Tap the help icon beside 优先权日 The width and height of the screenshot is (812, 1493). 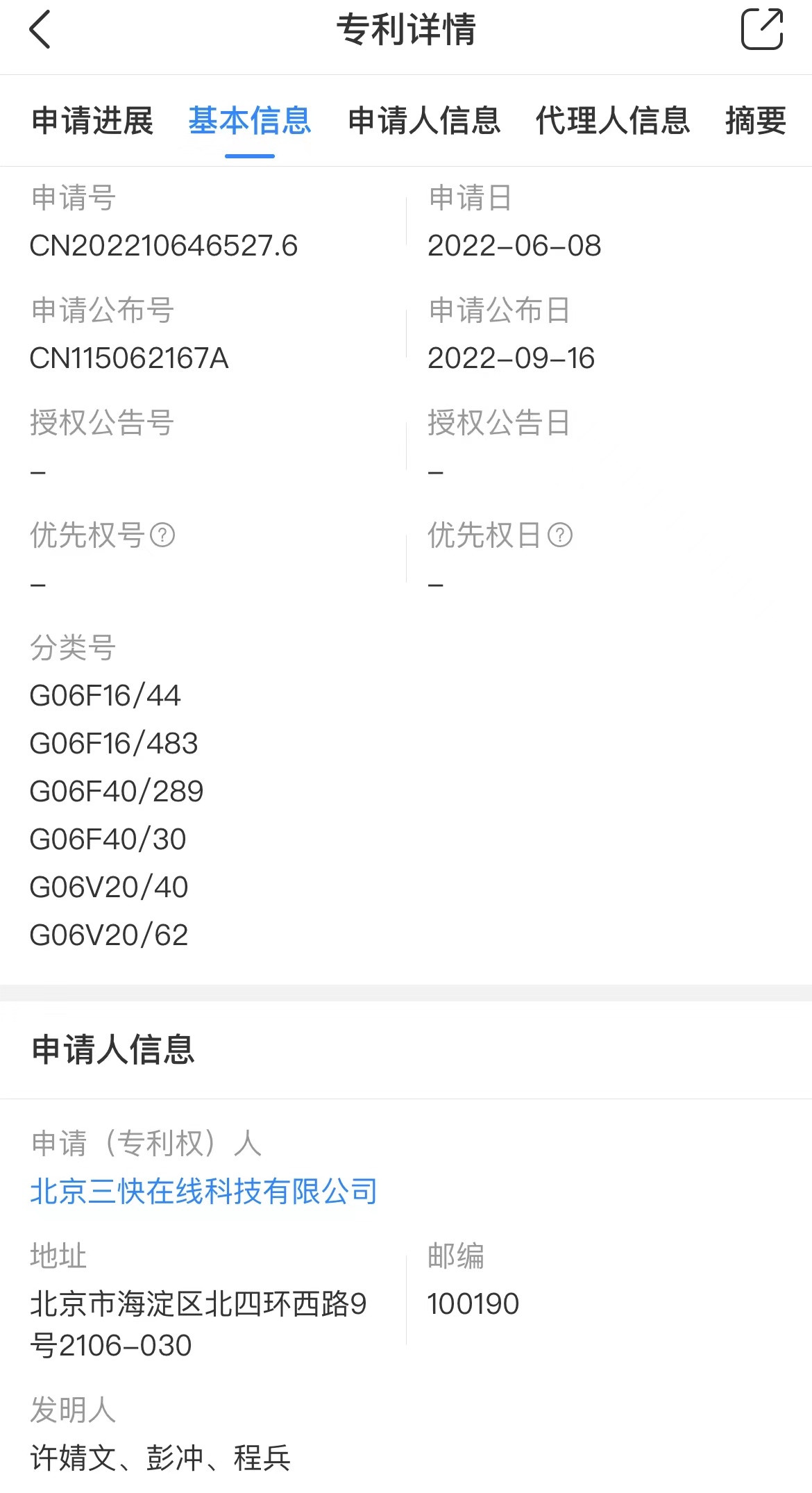pos(560,535)
